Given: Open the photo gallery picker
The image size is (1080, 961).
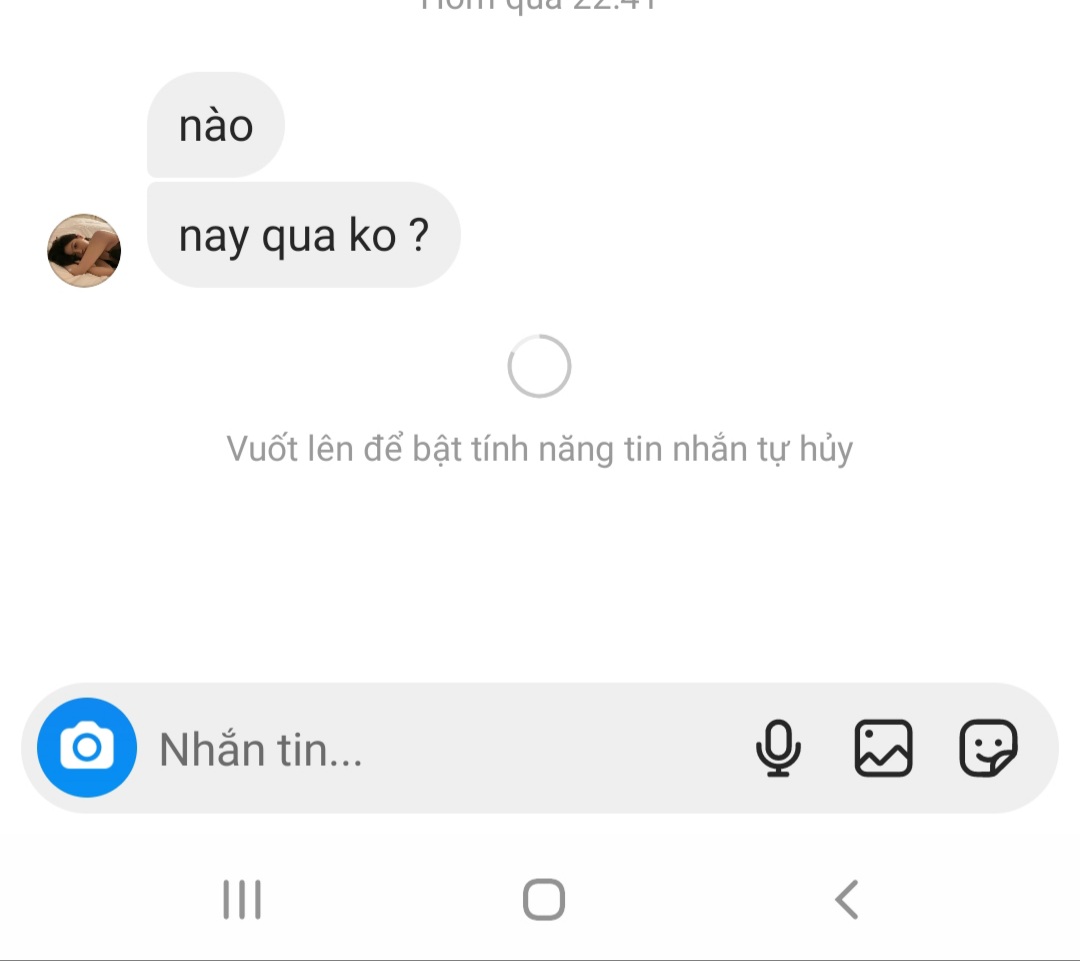Looking at the screenshot, I should (x=884, y=748).
